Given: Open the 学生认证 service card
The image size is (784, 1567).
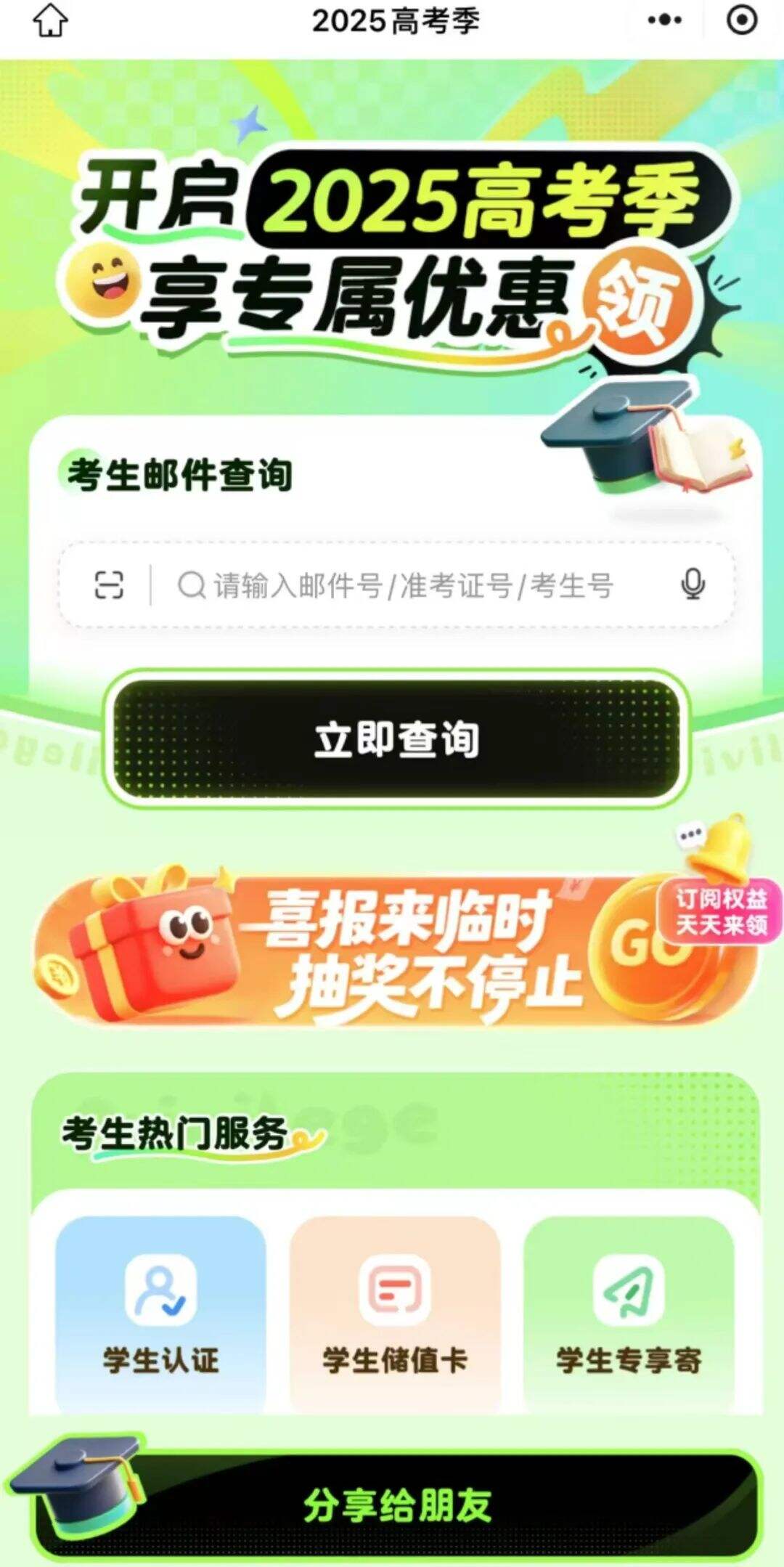Looking at the screenshot, I should tap(160, 1314).
